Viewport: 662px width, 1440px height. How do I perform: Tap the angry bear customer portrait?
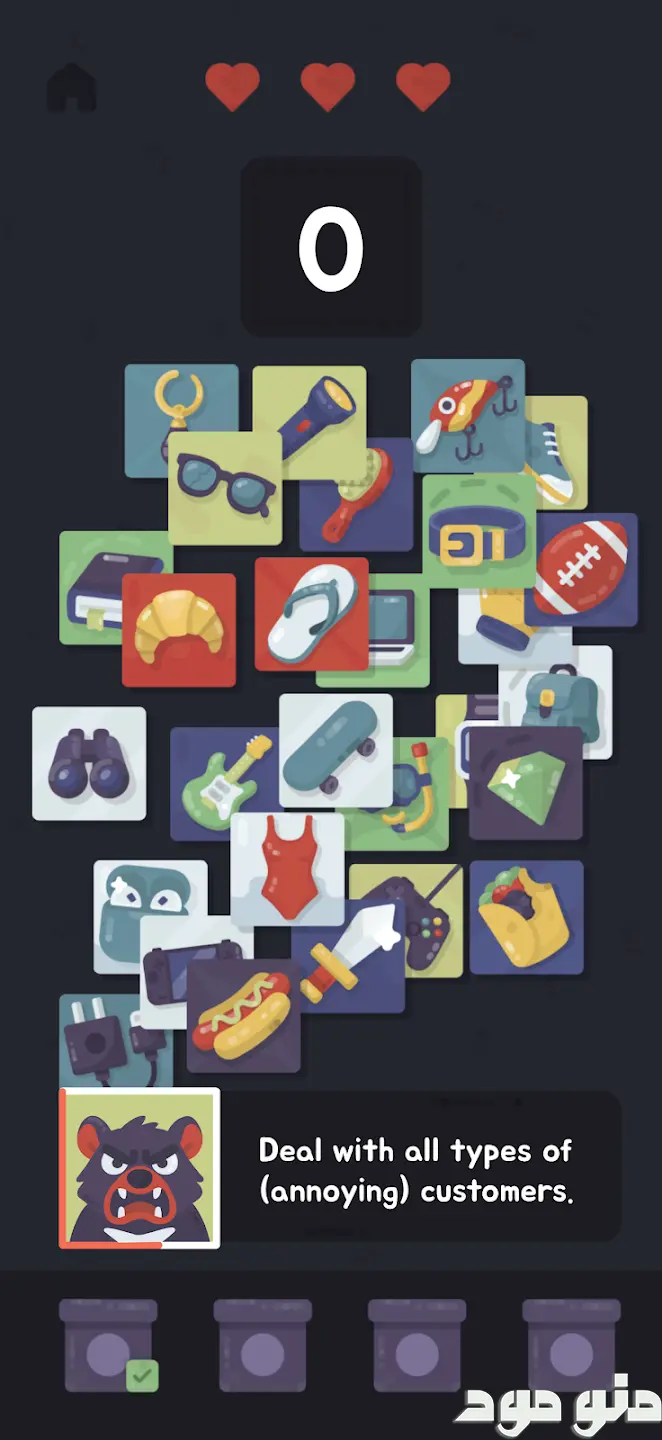point(140,1169)
